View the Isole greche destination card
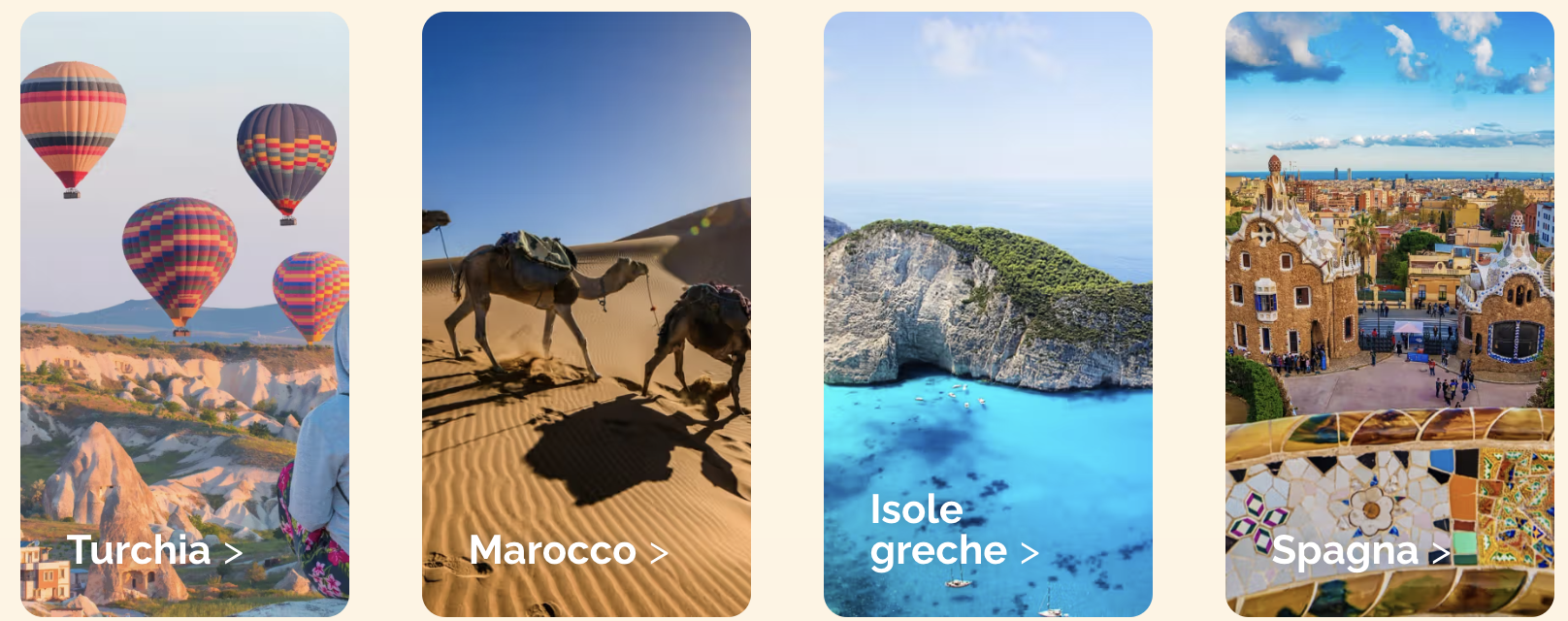This screenshot has width=1568, height=621. [988, 313]
